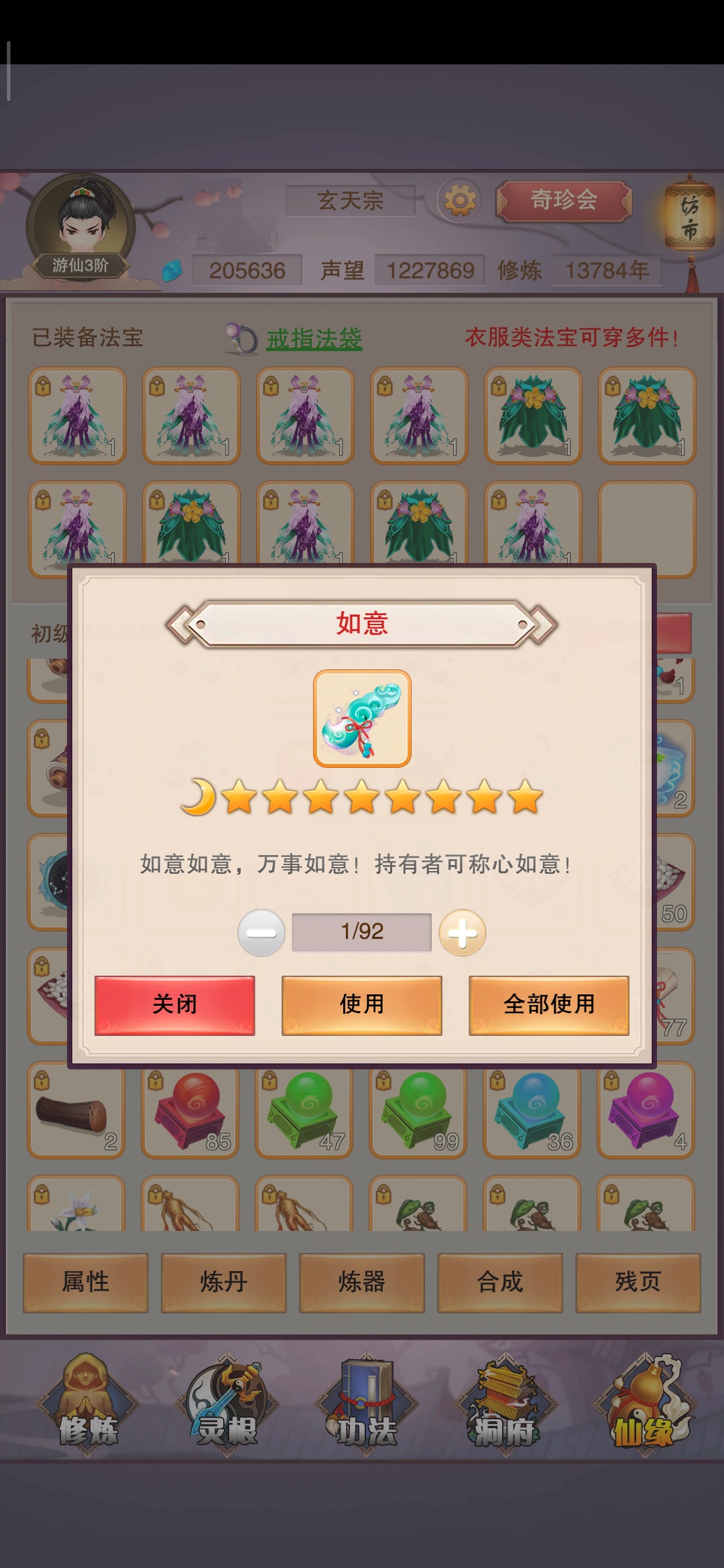Close the 如意 item dialog
This screenshot has width=724, height=1568.
click(x=174, y=1004)
